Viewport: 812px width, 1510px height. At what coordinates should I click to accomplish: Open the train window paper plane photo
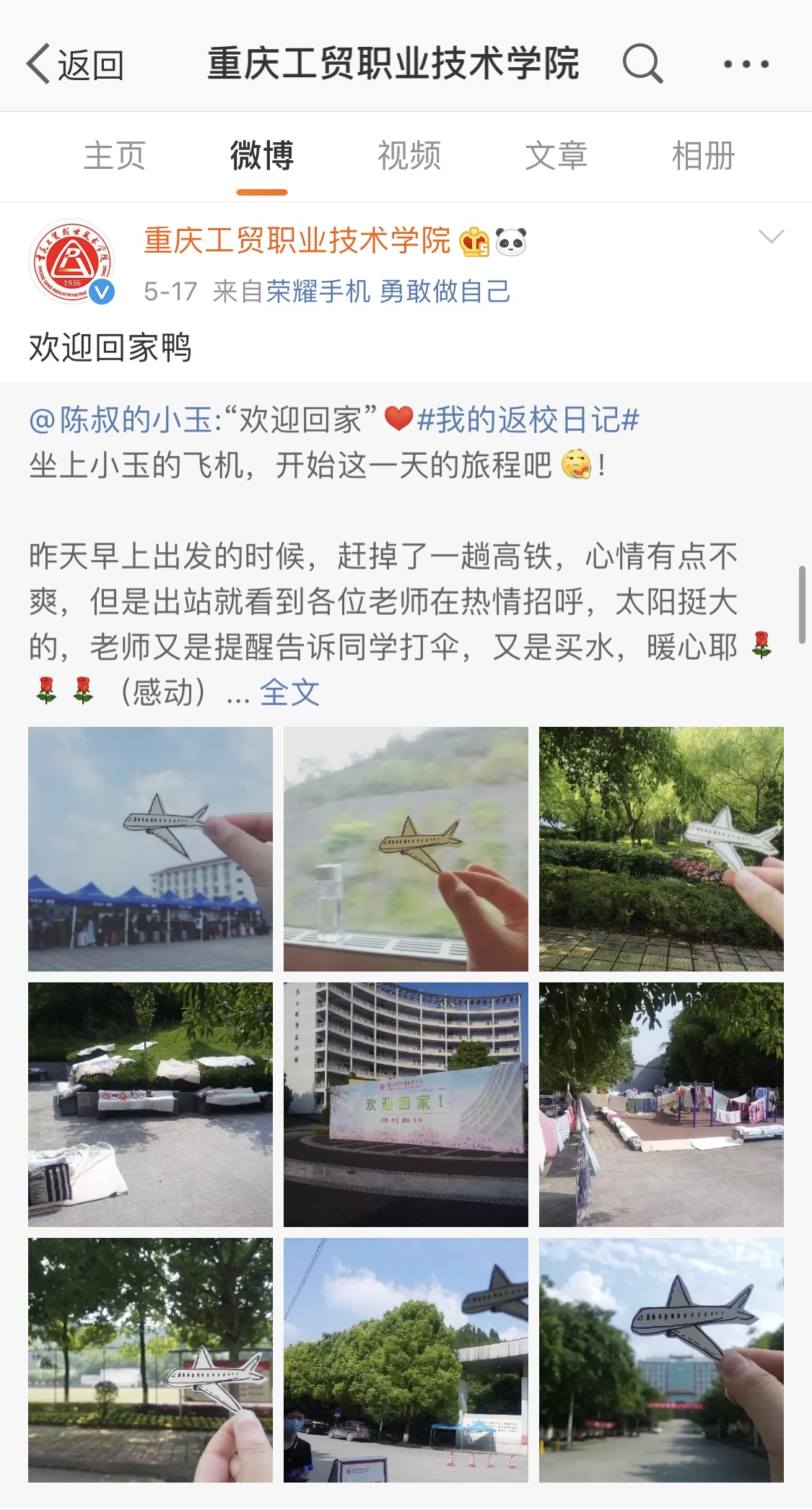(406, 849)
